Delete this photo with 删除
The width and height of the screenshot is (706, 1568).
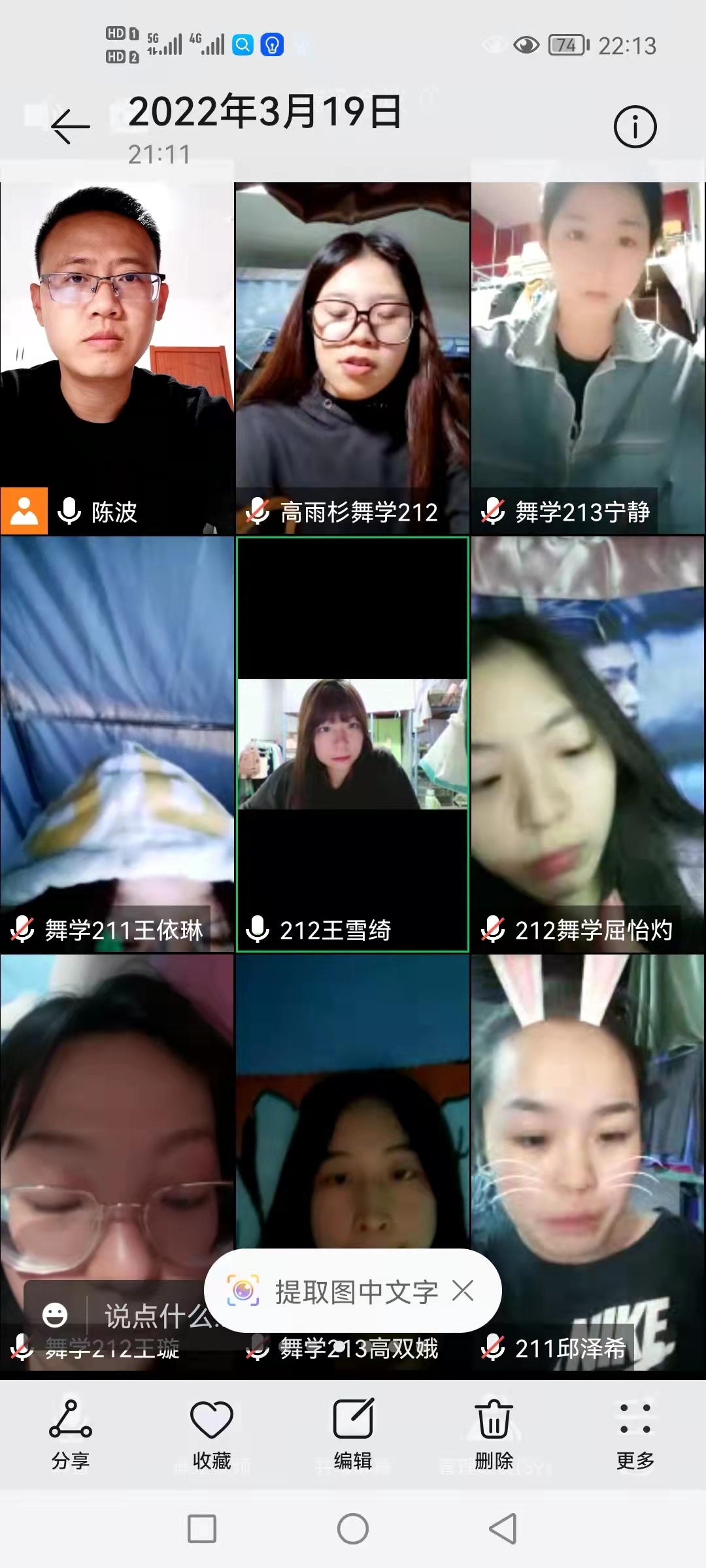494,1434
